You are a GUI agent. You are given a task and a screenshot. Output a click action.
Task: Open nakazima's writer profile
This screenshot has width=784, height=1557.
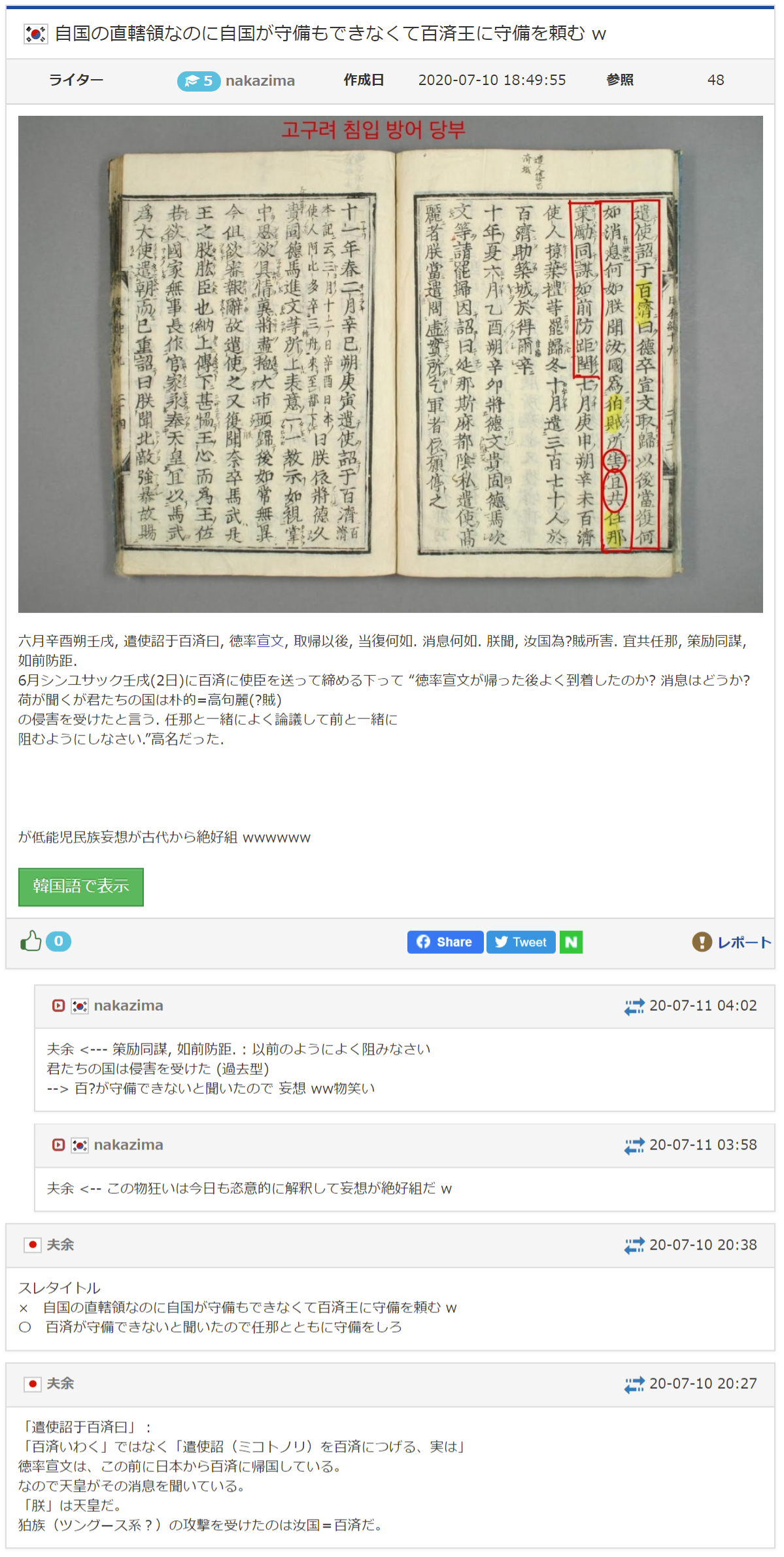coord(260,80)
